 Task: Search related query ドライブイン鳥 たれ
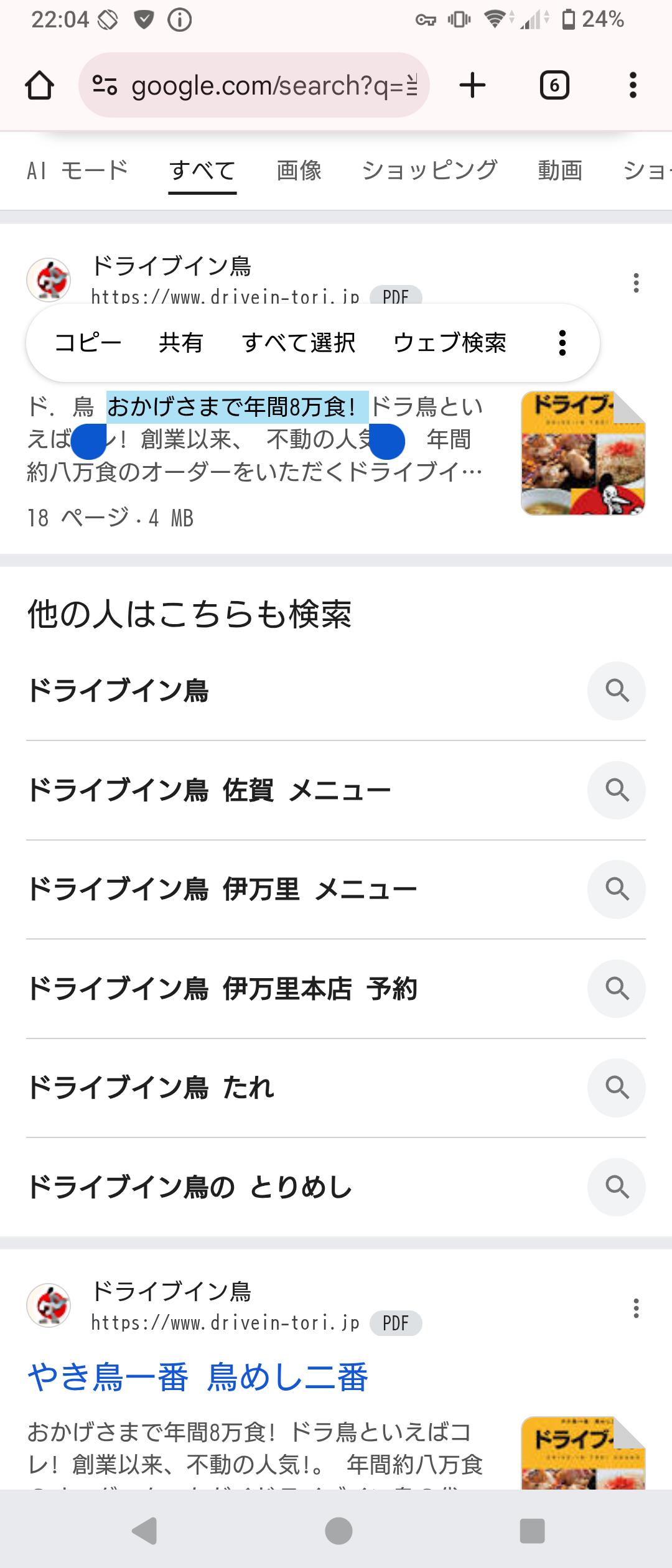(151, 1088)
